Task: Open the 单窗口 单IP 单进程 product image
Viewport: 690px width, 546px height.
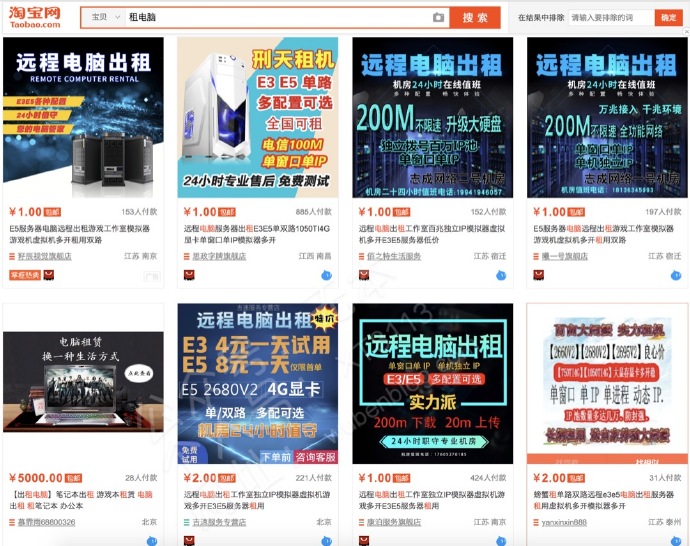Action: [x=607, y=384]
